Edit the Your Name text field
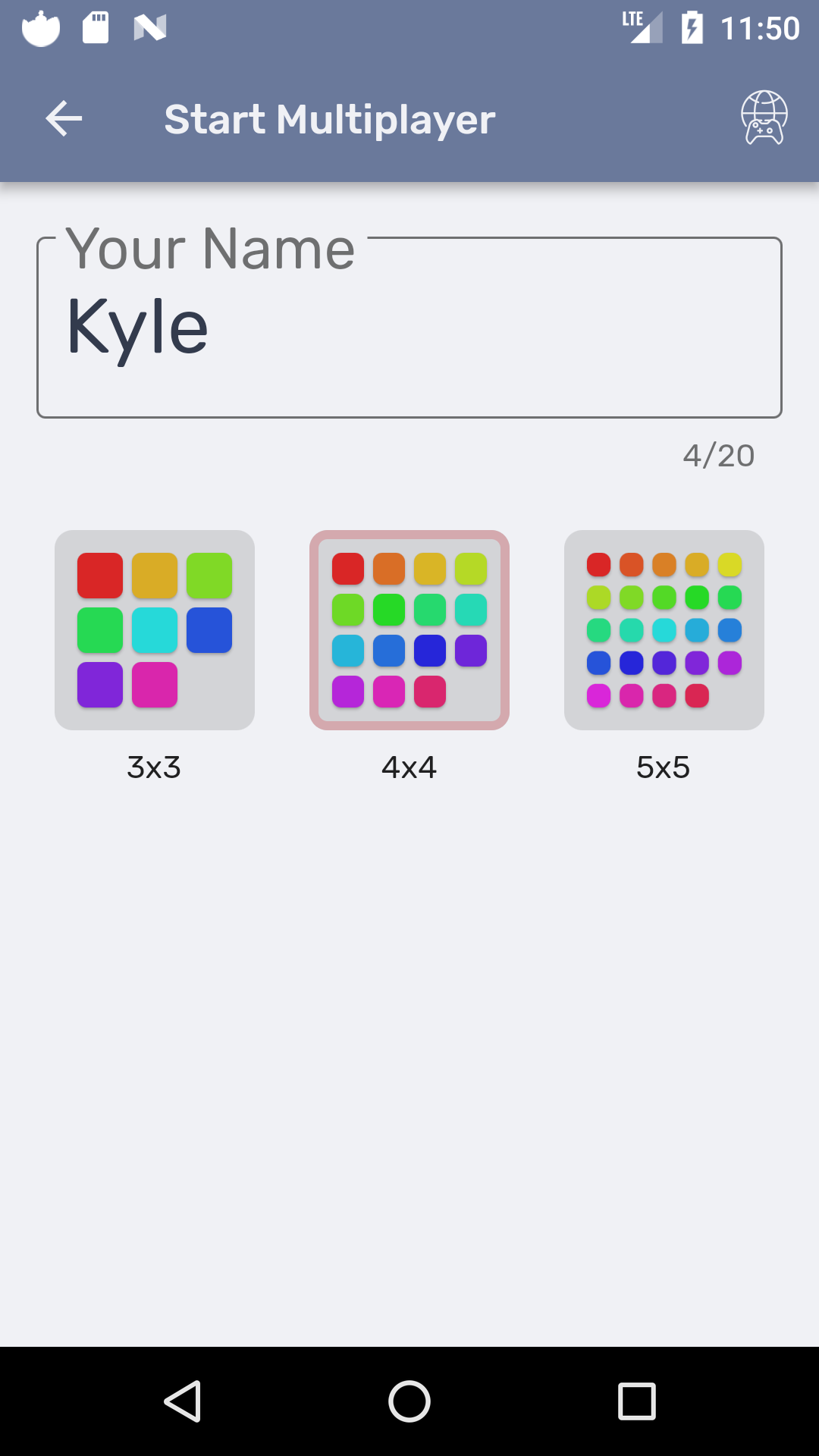This screenshot has width=819, height=1456. click(x=409, y=328)
